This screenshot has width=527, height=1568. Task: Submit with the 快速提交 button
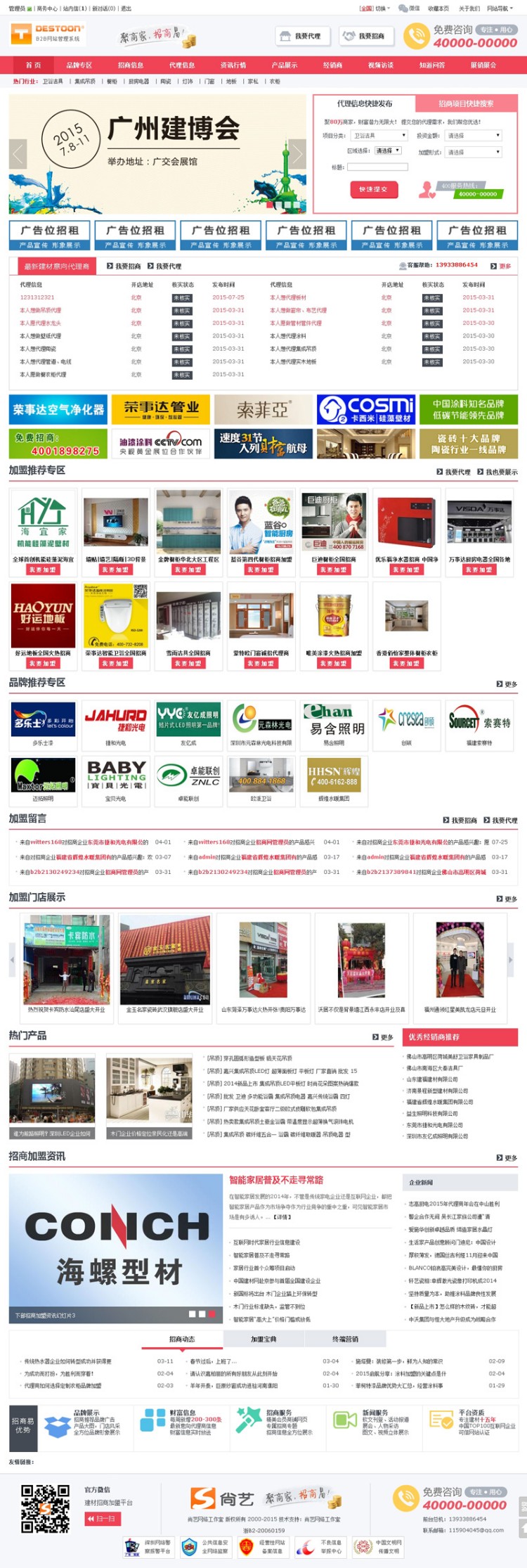[x=373, y=189]
